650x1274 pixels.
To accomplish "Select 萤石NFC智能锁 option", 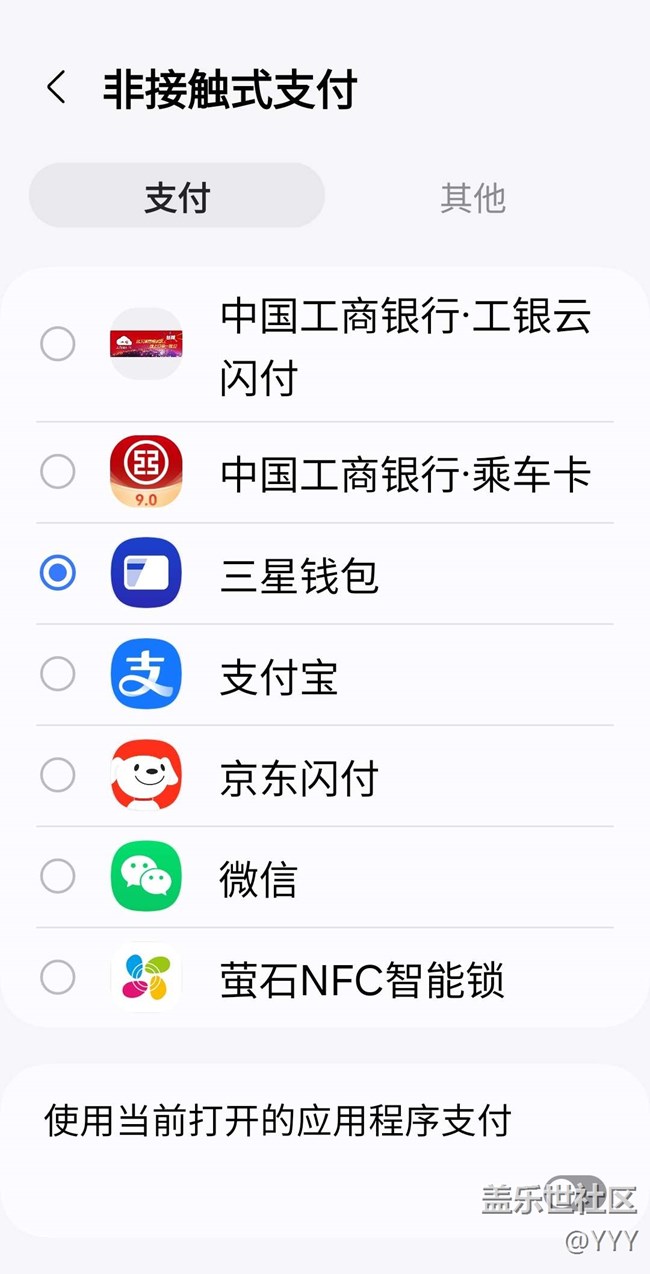I will (325, 978).
